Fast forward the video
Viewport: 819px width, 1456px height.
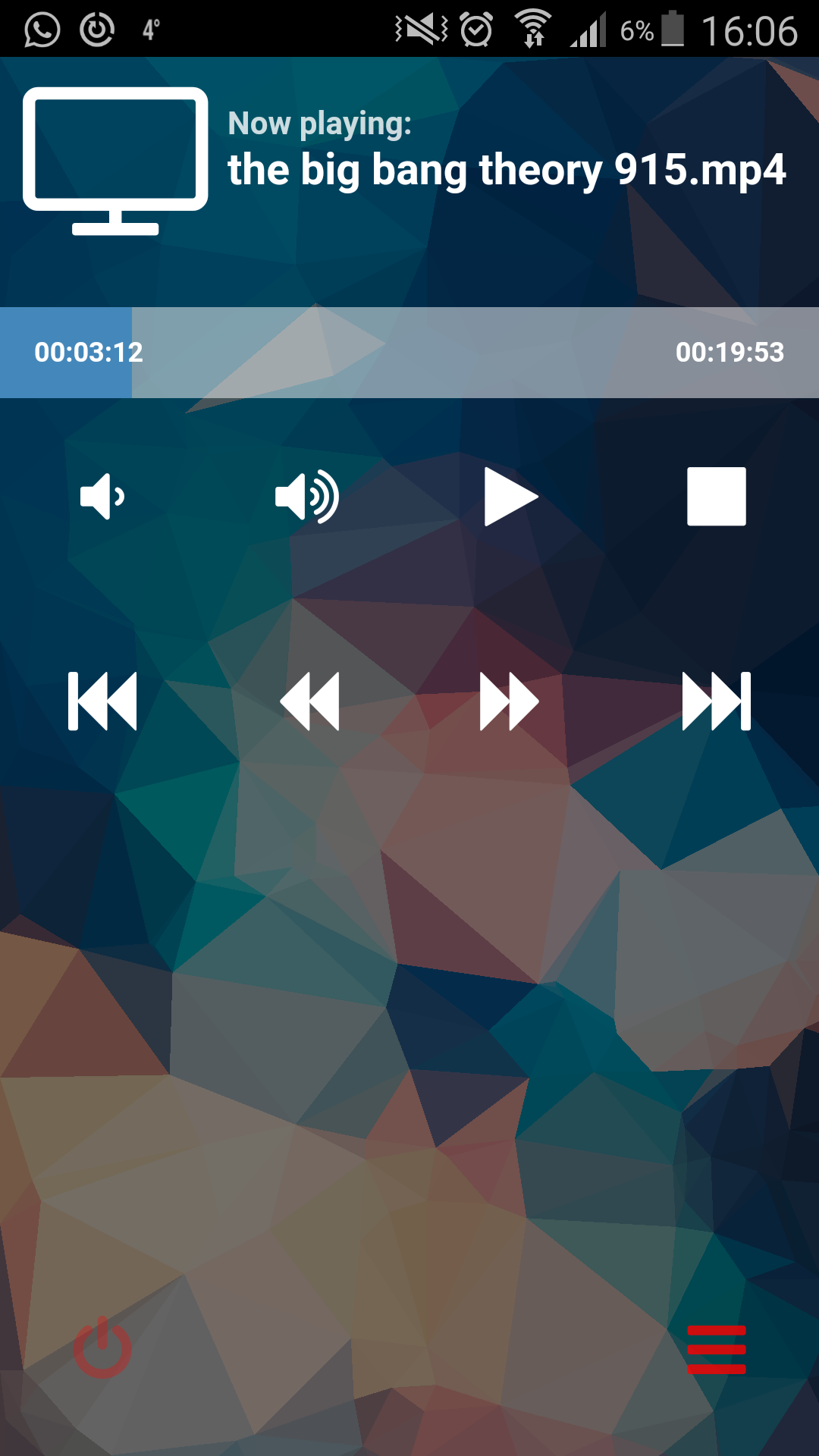(510, 701)
